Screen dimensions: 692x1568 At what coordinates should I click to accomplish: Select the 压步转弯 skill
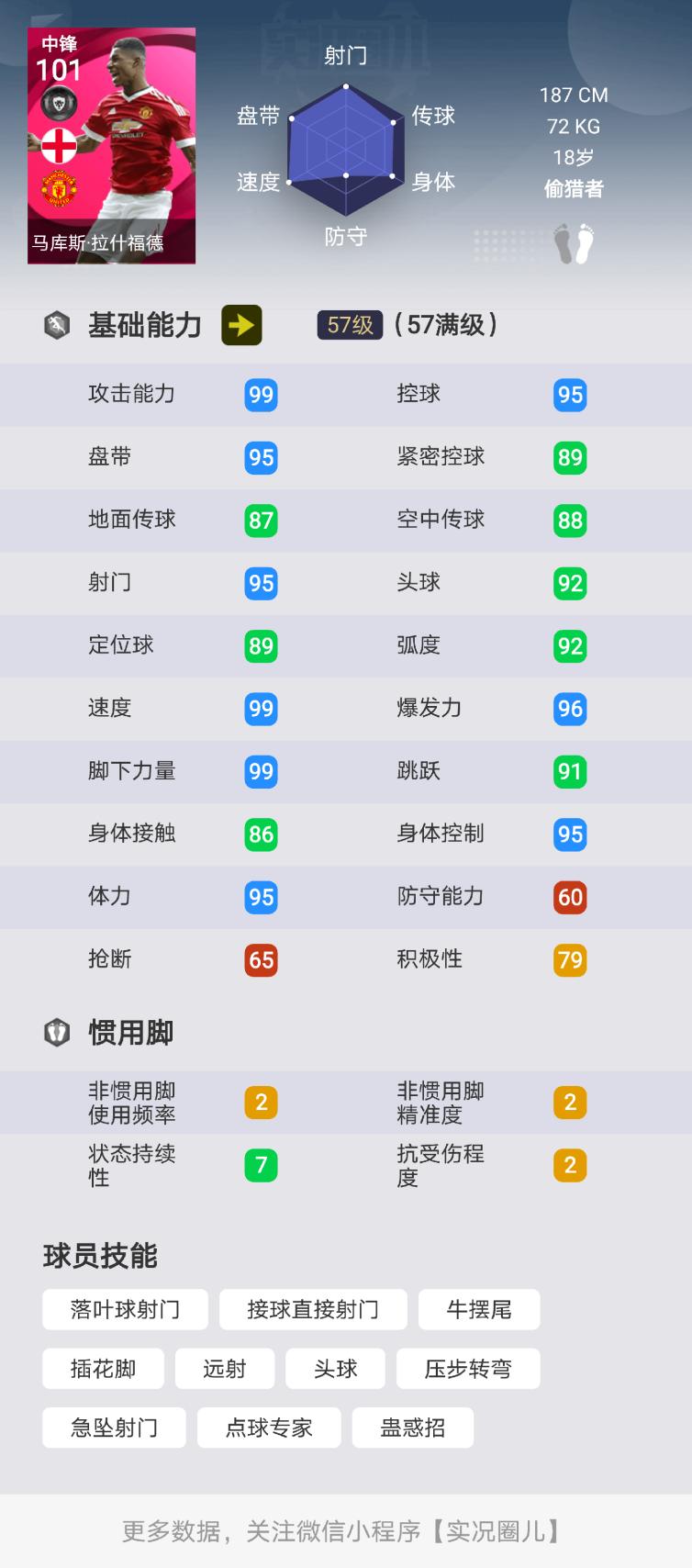[x=468, y=1369]
